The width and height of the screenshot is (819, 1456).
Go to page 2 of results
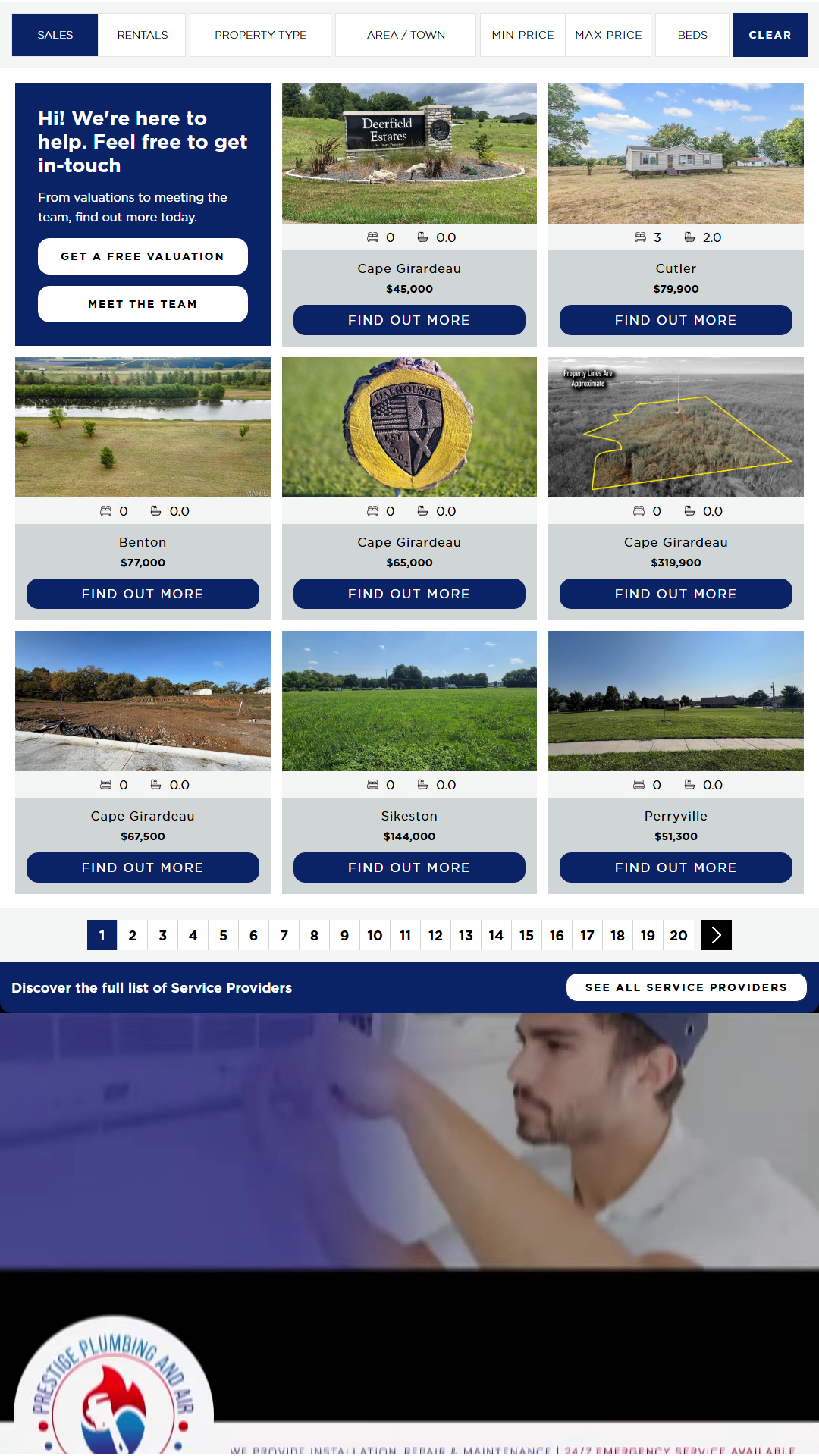(x=133, y=935)
